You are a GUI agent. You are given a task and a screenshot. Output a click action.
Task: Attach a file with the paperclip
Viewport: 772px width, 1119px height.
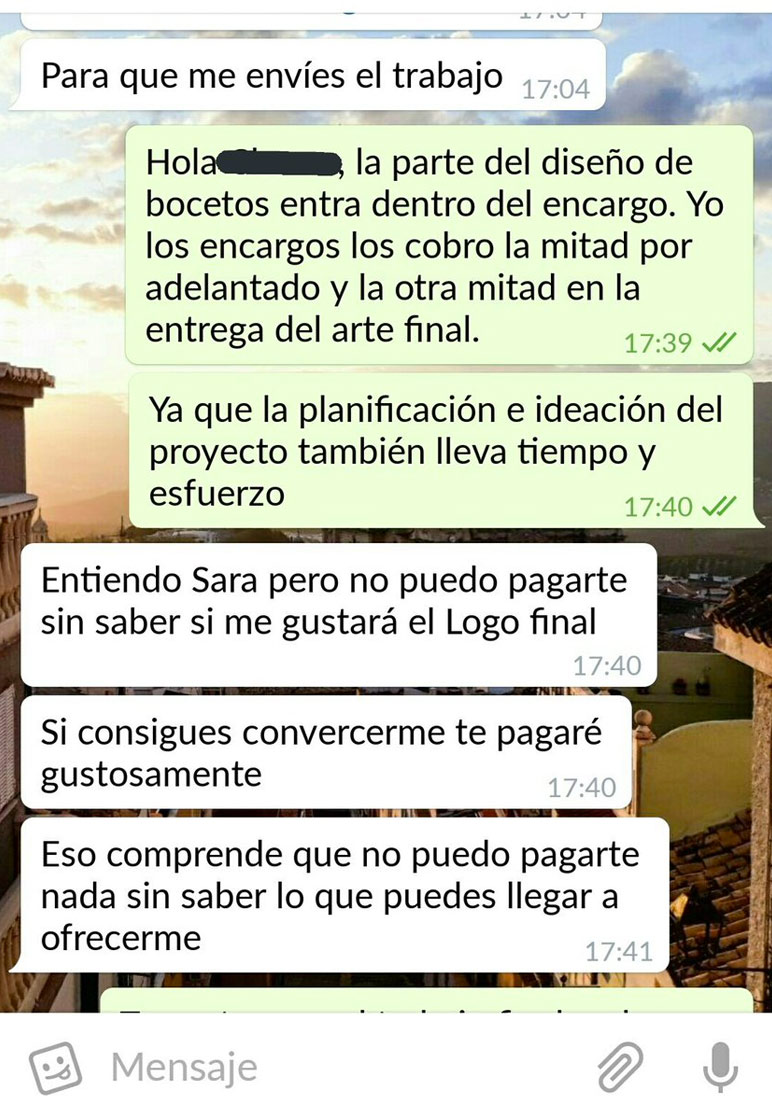click(621, 1068)
